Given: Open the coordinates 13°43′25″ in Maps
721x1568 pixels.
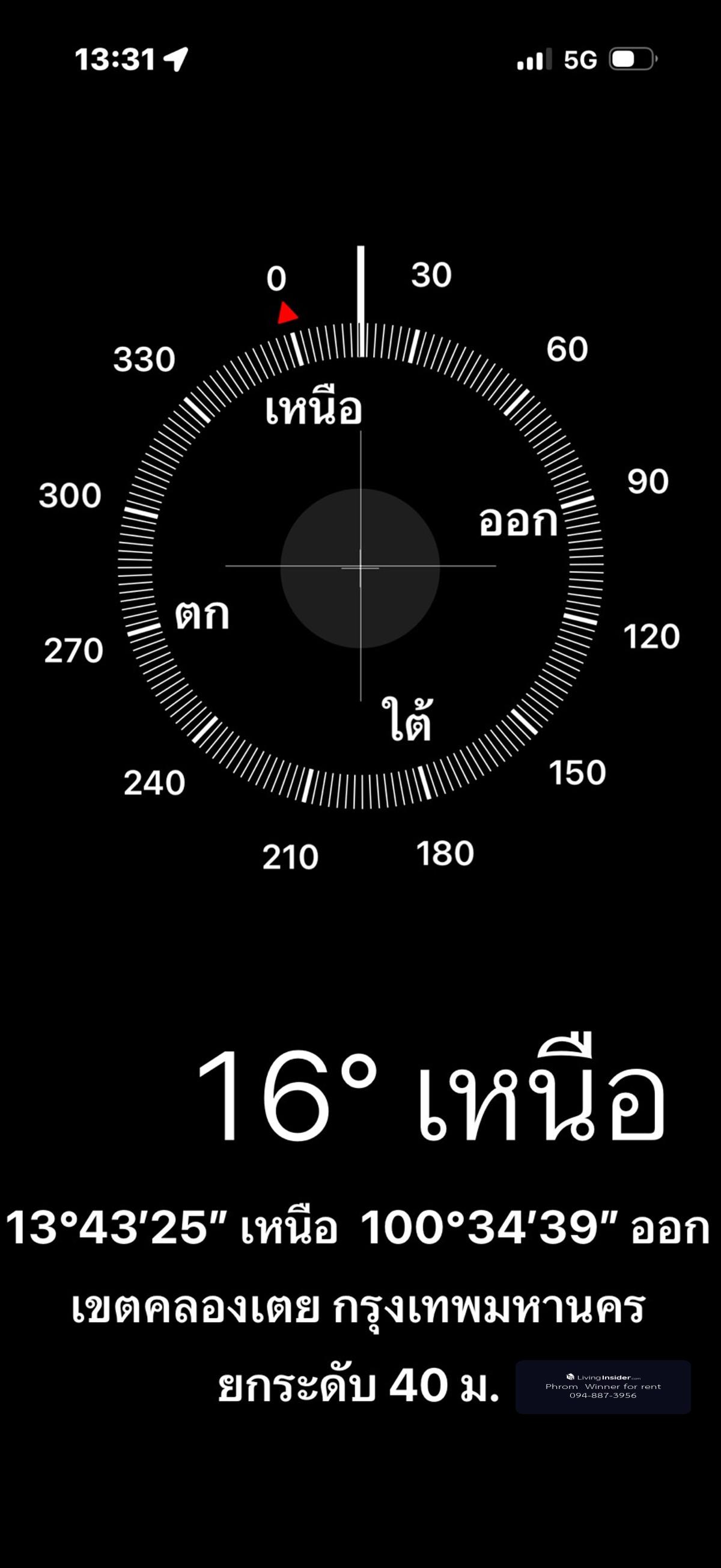Looking at the screenshot, I should 357,1228.
